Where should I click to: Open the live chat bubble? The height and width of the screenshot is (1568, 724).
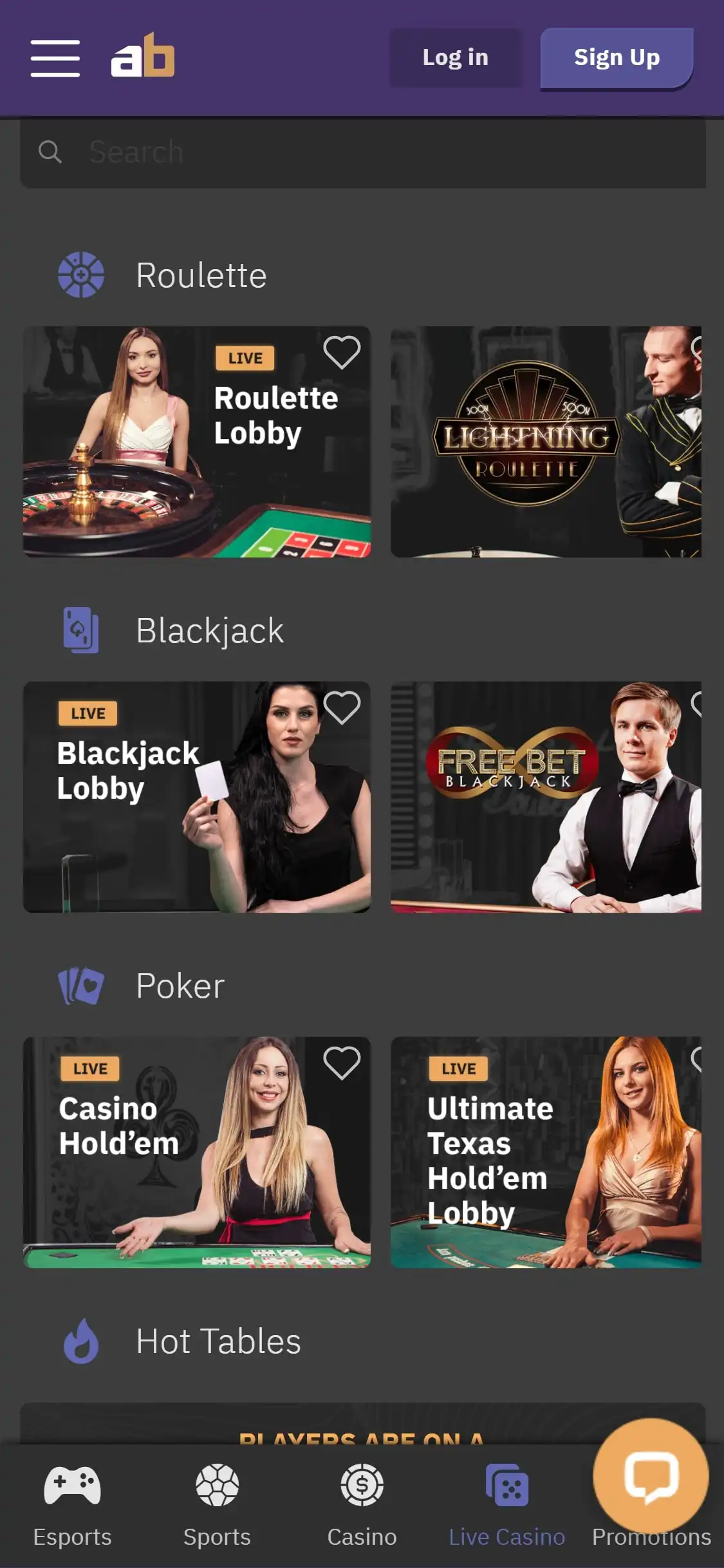(x=651, y=1475)
